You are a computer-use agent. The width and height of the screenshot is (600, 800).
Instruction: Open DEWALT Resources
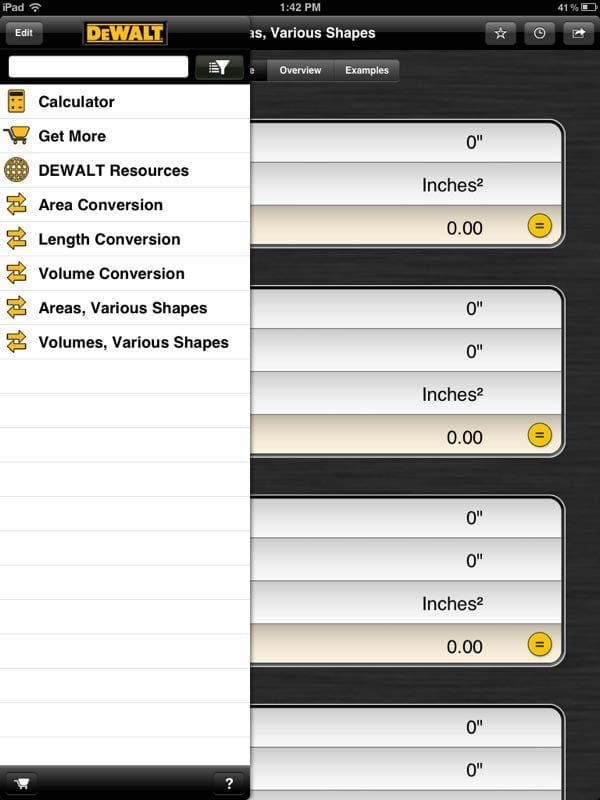(113, 170)
